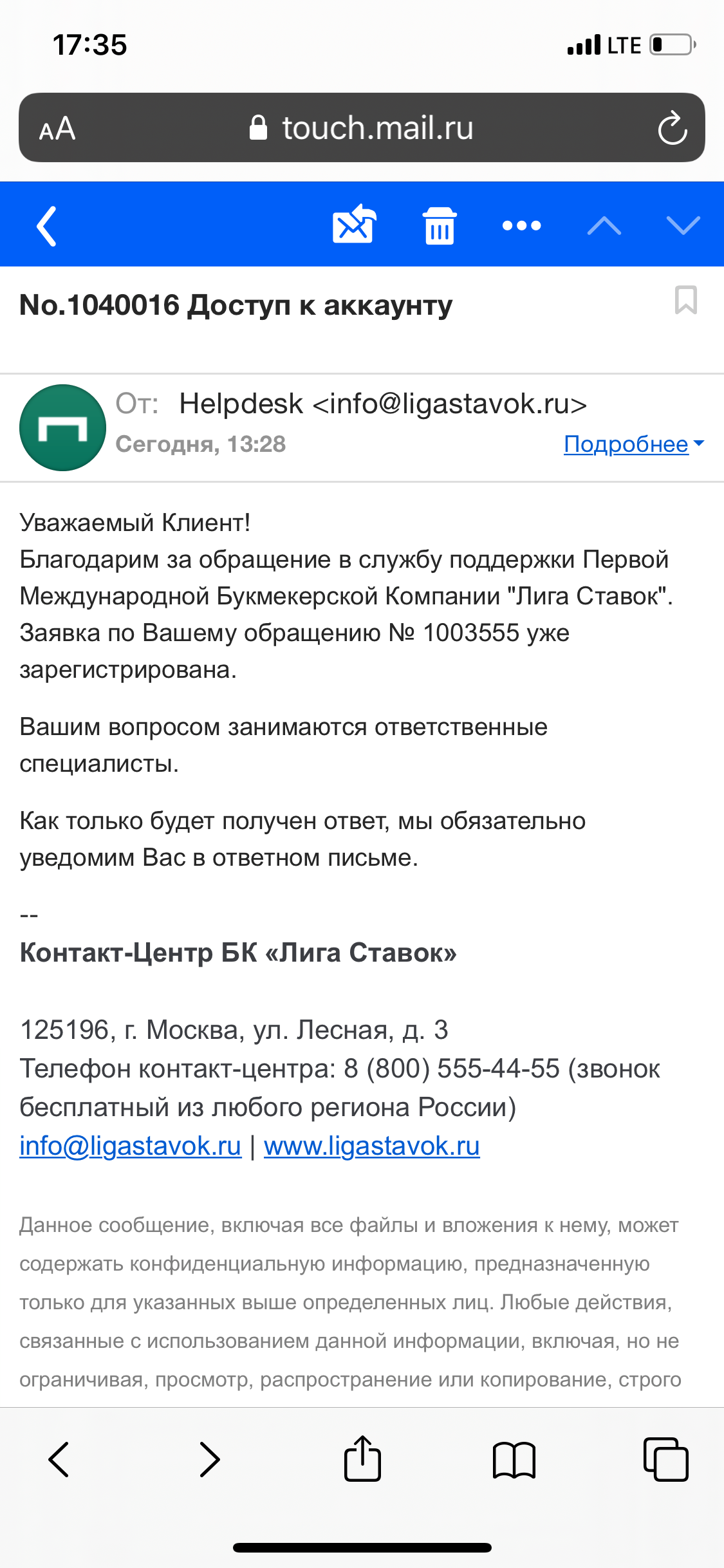724x1568 pixels.
Task: Reload the page in Safari
Action: [x=672, y=128]
